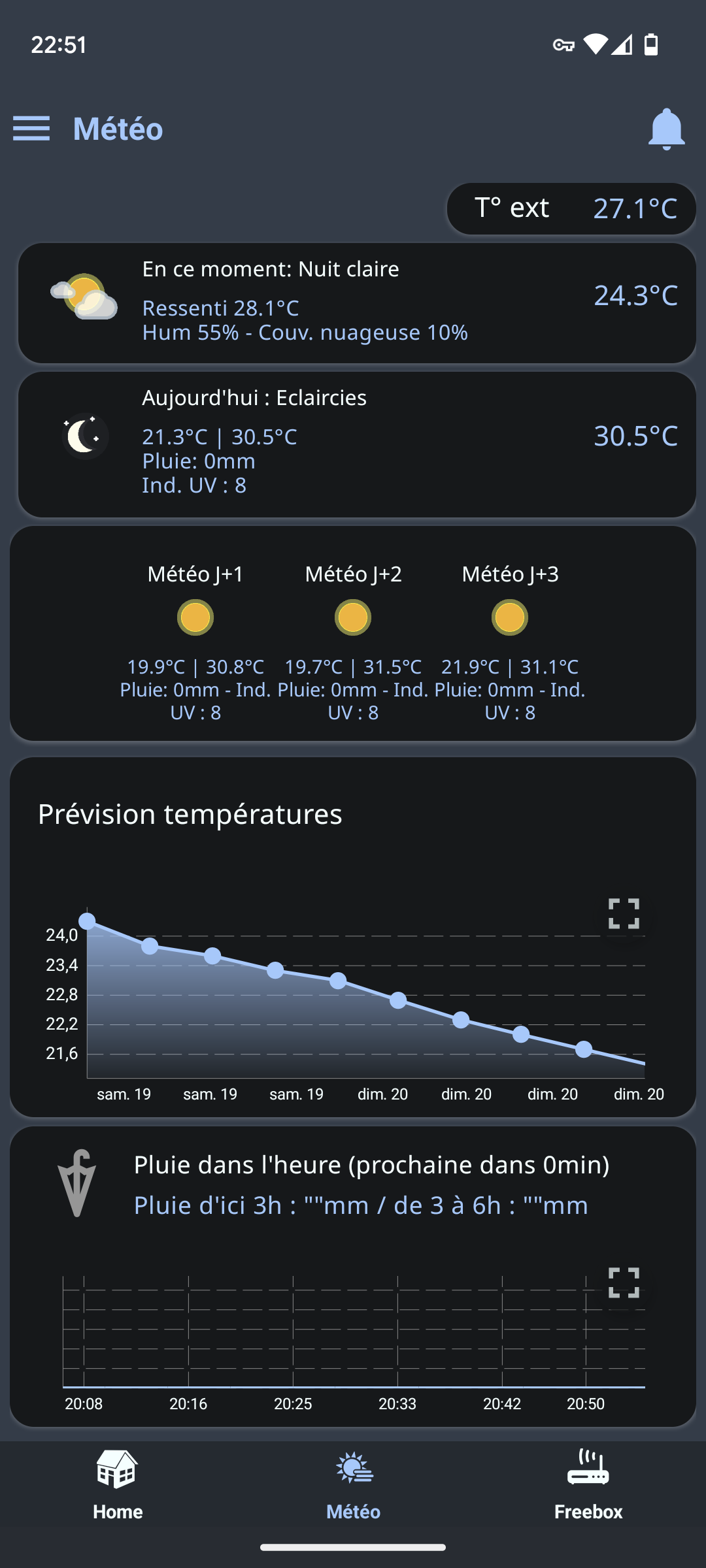Open today's forecast card Eclaircies
The height and width of the screenshot is (1568, 706).
pos(356,444)
